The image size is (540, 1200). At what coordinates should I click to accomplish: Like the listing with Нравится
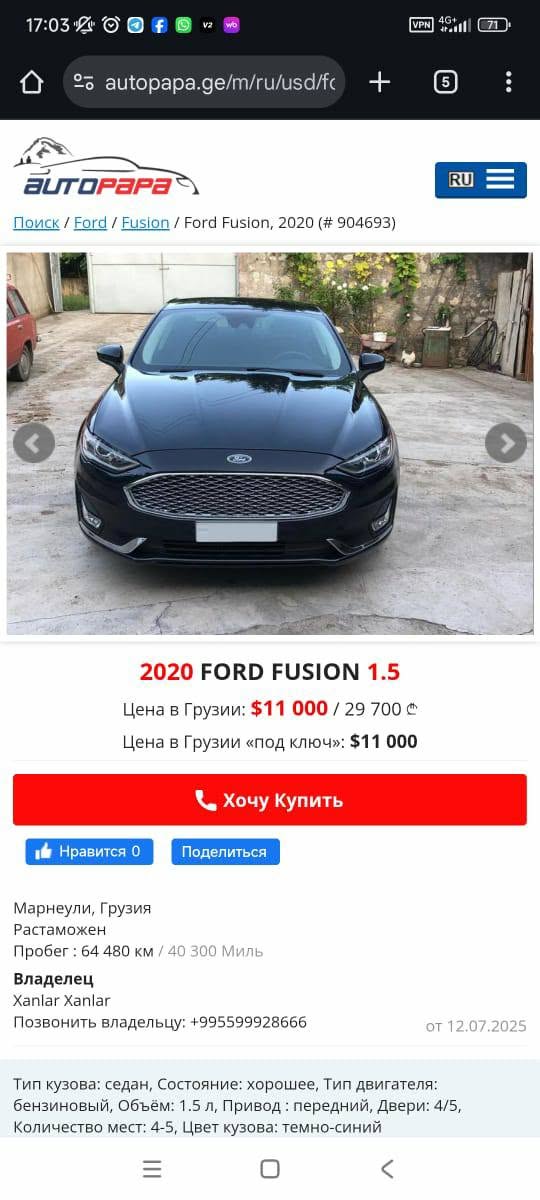pyautogui.click(x=89, y=852)
